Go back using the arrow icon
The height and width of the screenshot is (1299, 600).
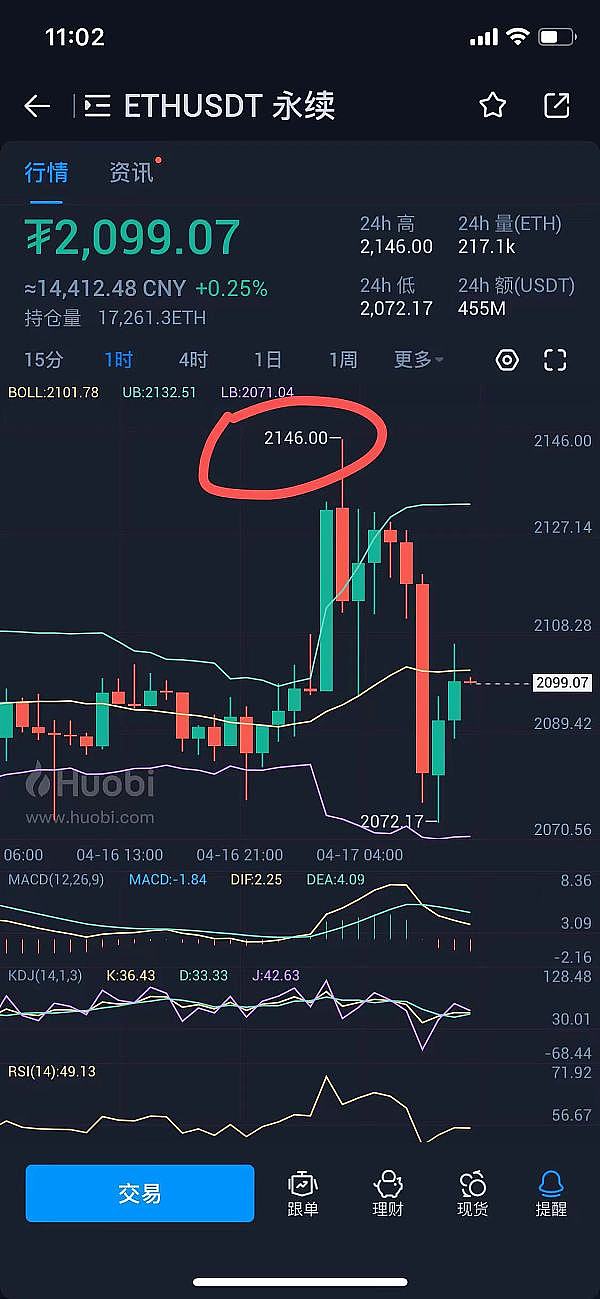pos(37,106)
